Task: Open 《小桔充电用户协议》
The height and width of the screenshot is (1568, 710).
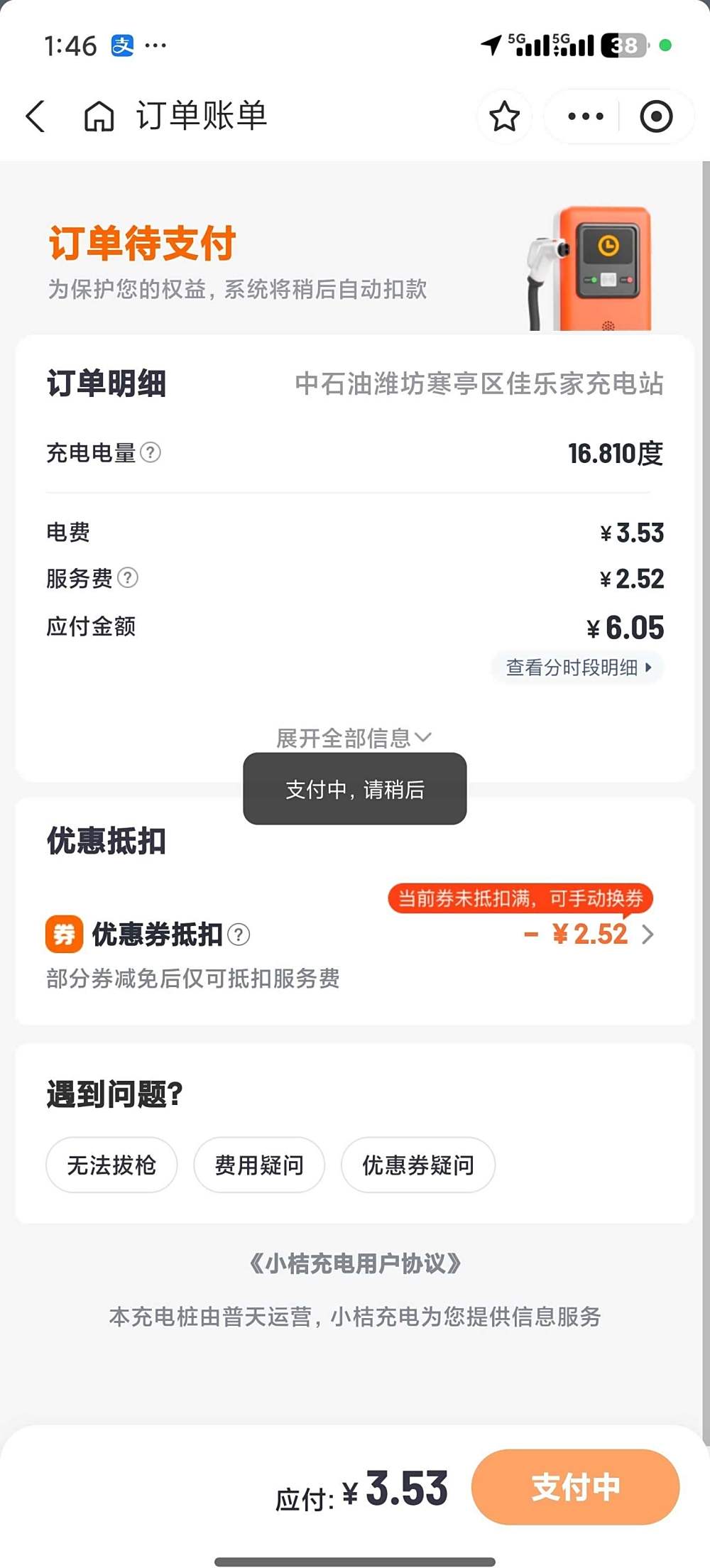Action: tap(355, 1263)
